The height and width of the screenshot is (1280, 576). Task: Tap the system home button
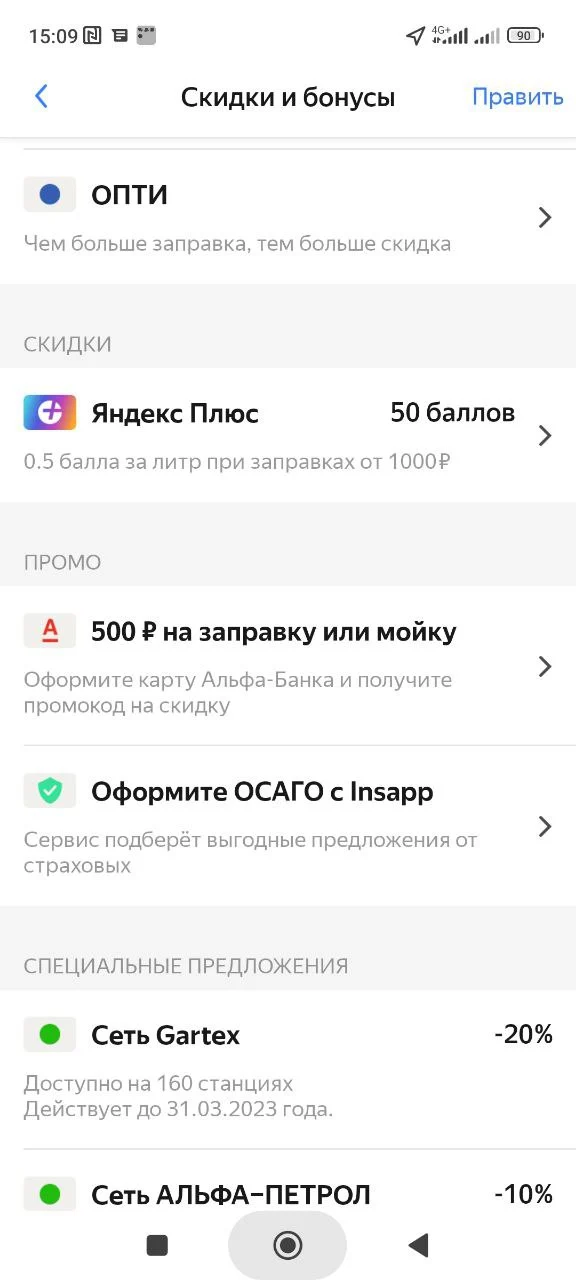pos(288,1245)
